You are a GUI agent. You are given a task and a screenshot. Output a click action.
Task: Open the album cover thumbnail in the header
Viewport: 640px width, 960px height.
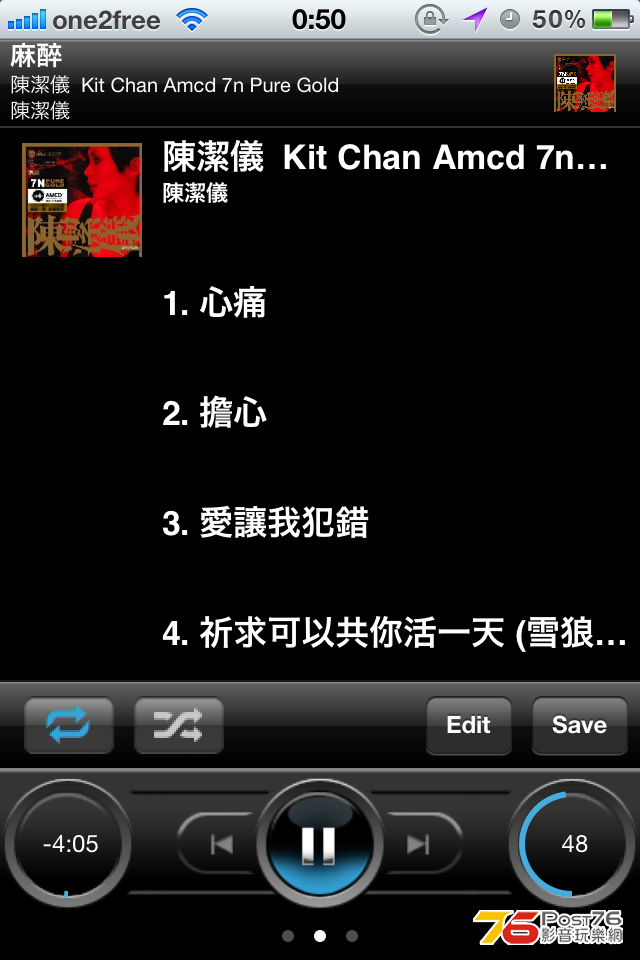click(585, 82)
